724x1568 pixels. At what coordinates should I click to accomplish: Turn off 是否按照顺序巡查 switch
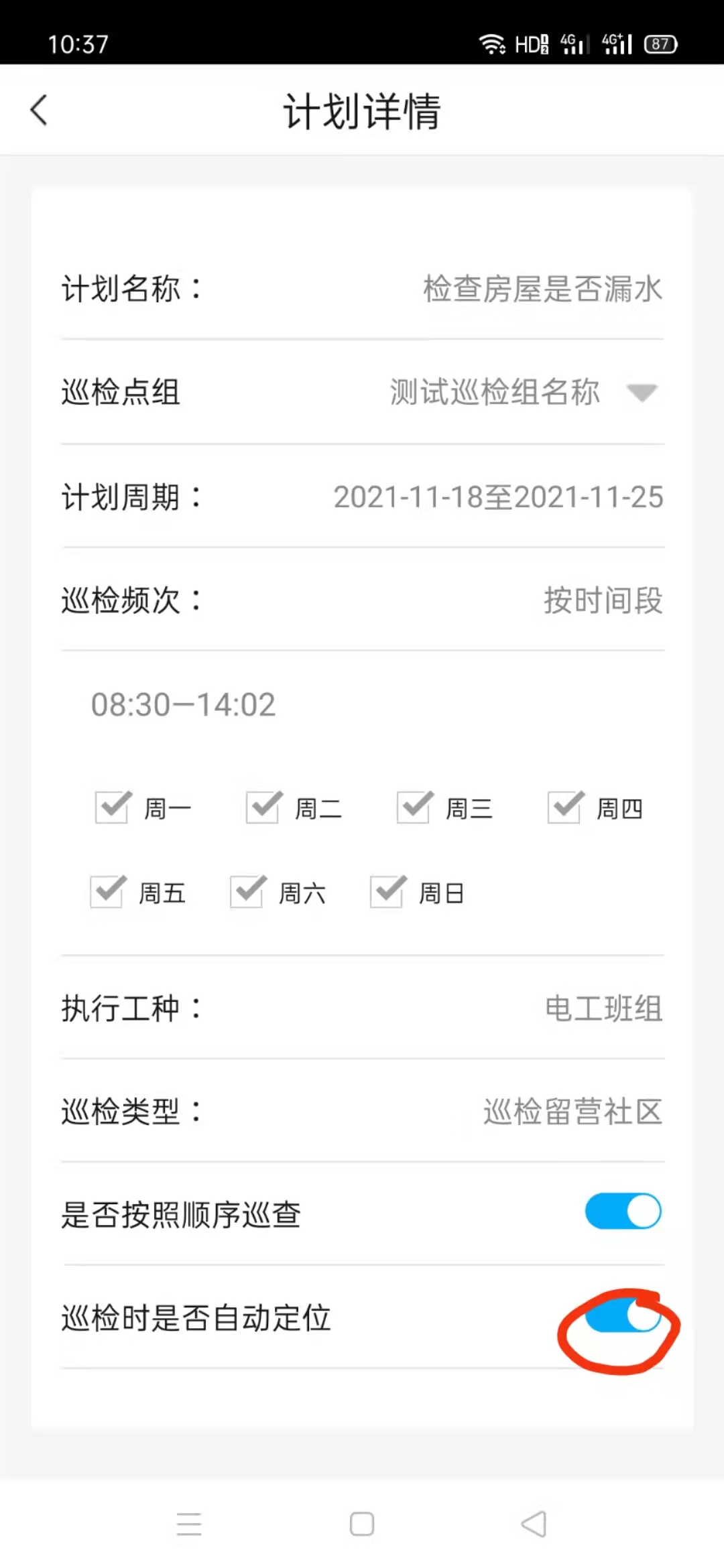click(623, 1211)
